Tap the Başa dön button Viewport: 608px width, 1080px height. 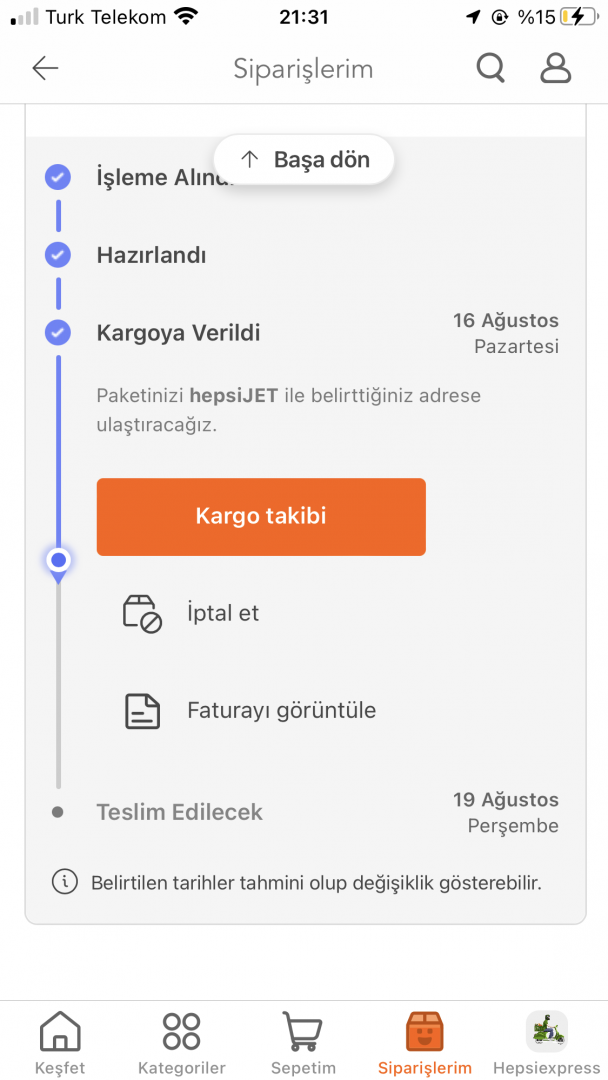pos(304,159)
